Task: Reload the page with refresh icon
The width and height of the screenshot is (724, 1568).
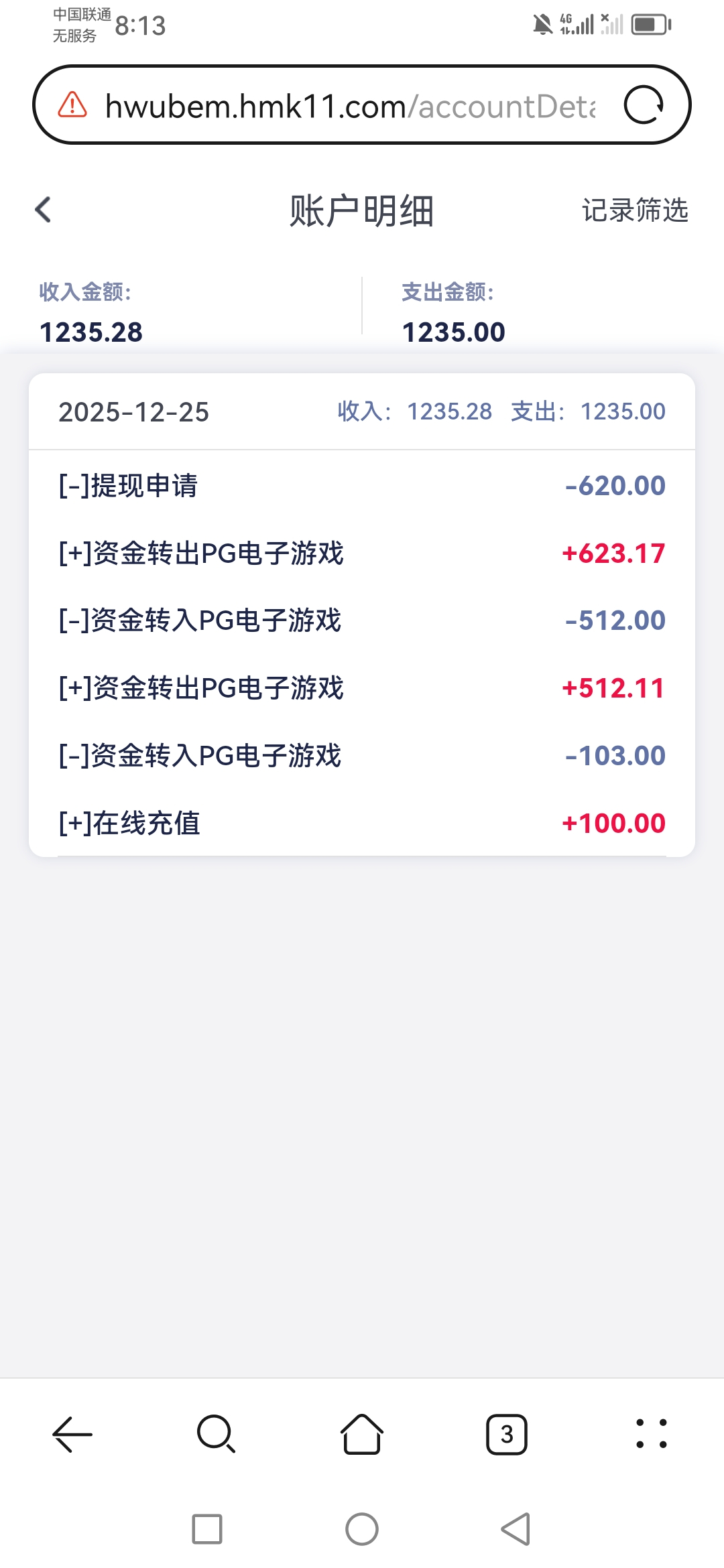Action: [644, 105]
